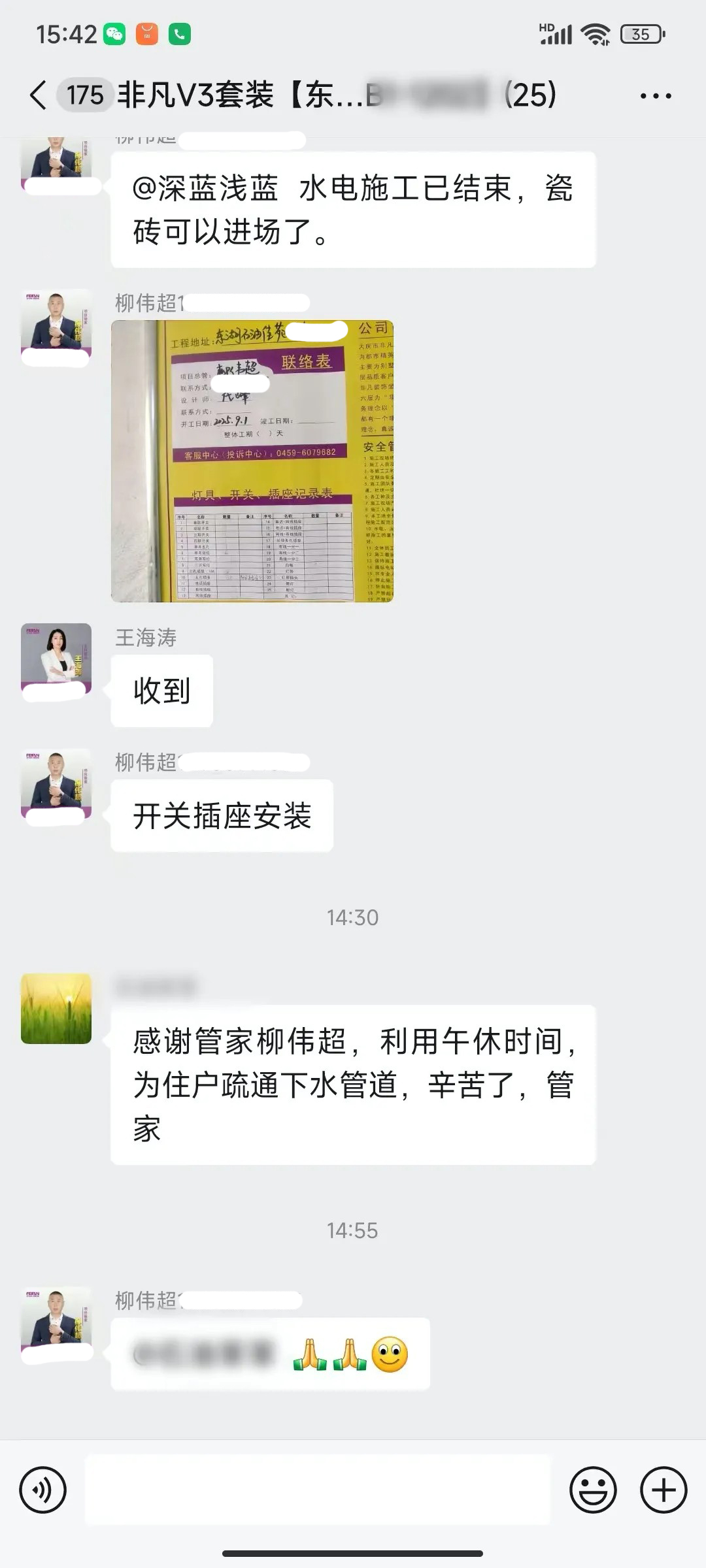706x1568 pixels.
Task: Open 王海涛's profile avatar
Action: 56,659
